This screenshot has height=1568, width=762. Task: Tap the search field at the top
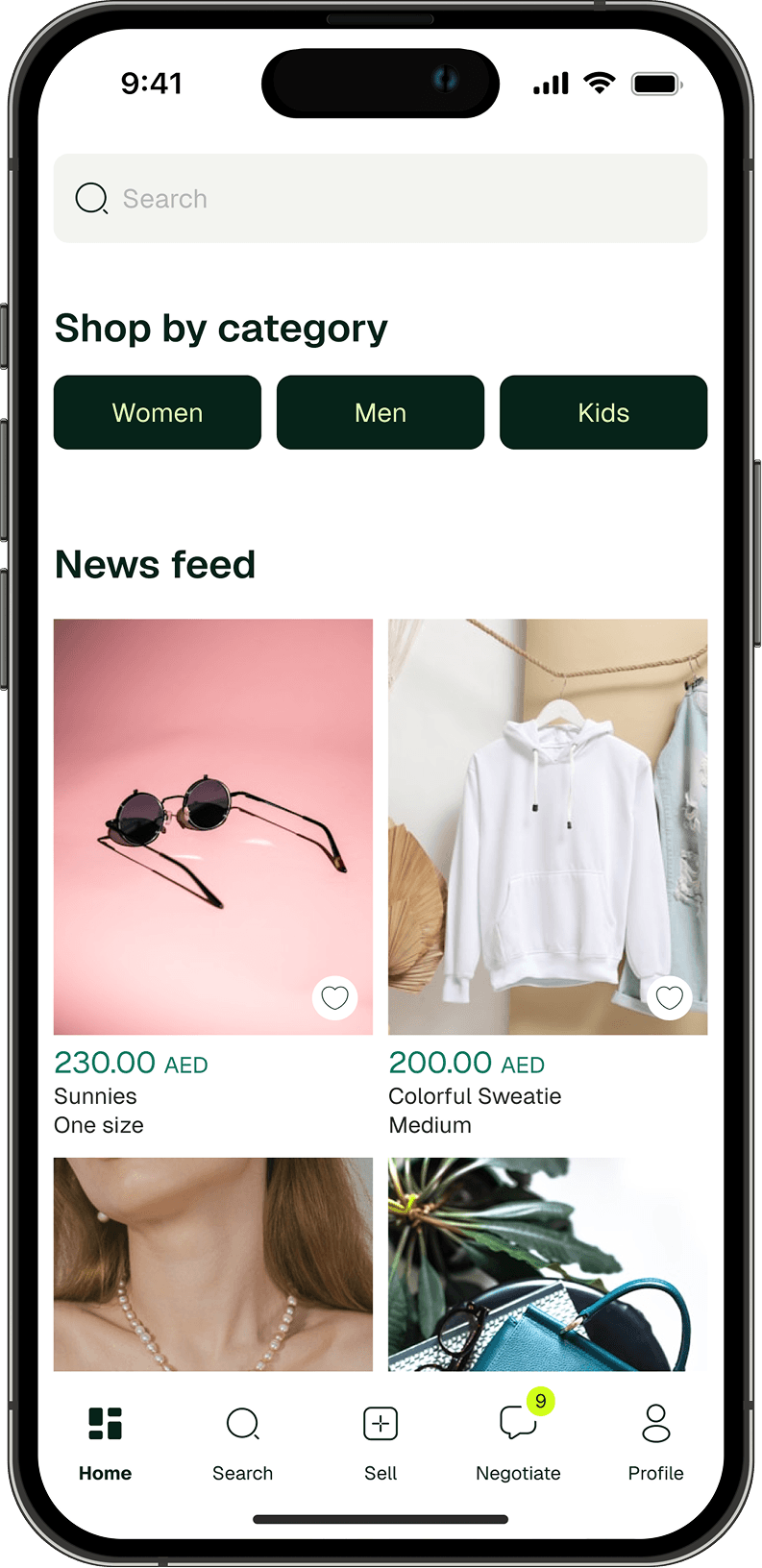[380, 199]
